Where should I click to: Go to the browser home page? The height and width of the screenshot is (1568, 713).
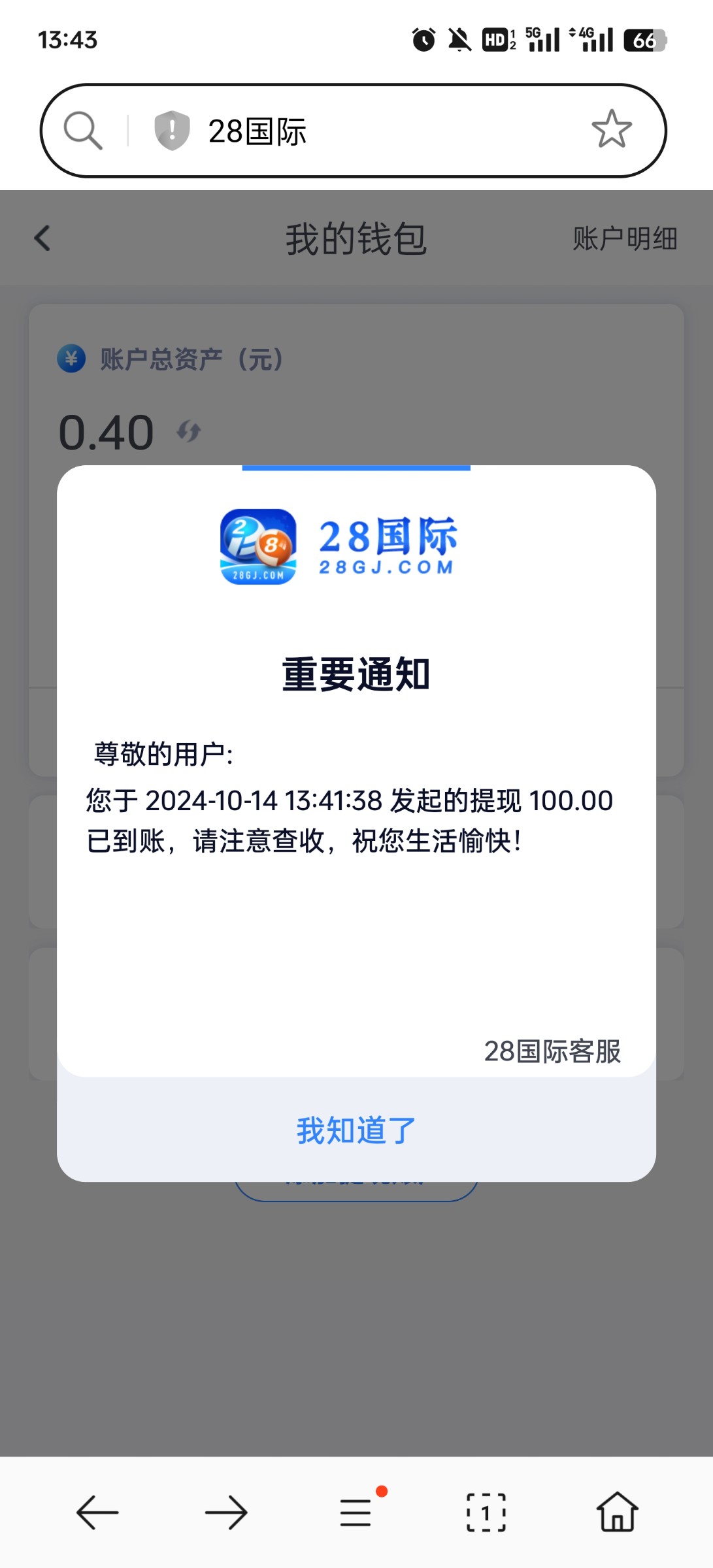[617, 1512]
